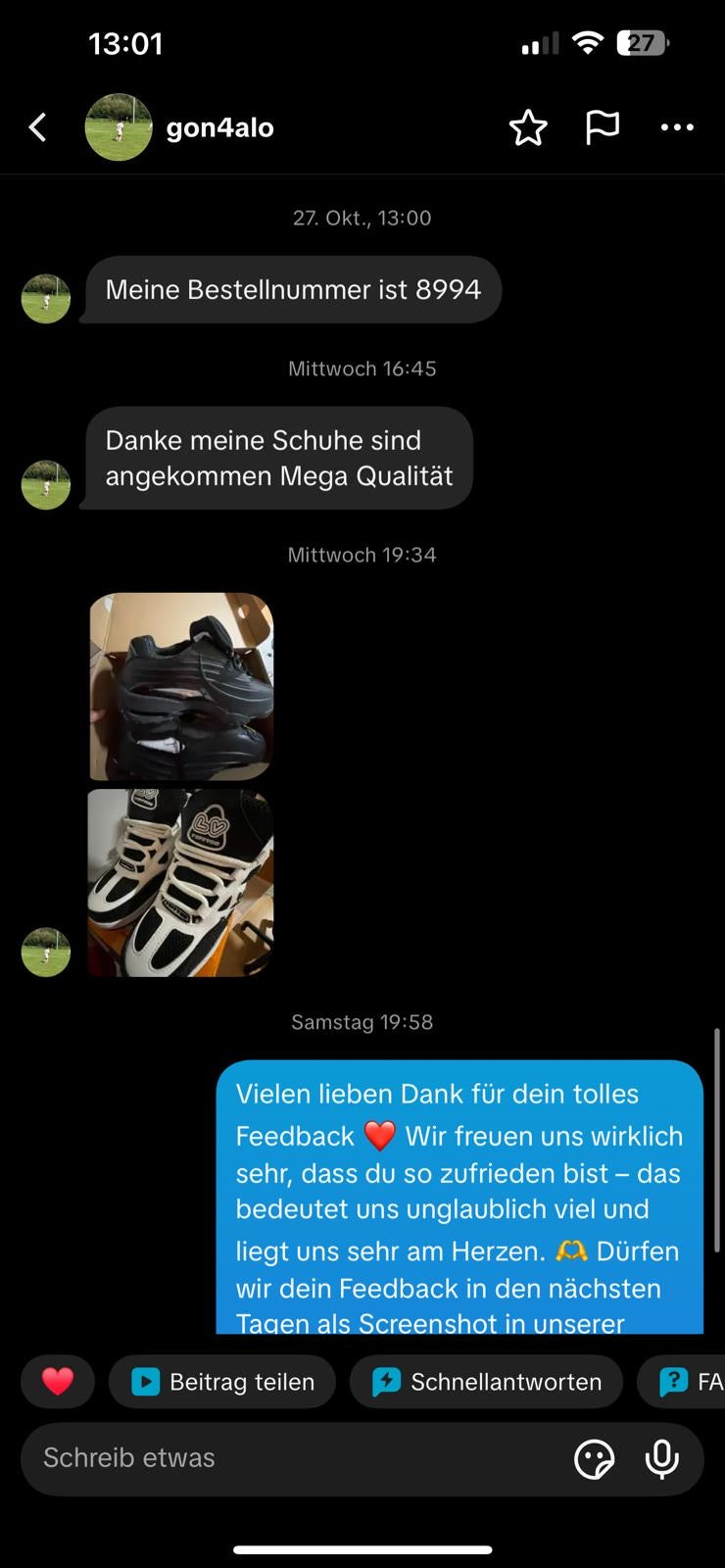Screen dimensions: 725x1568
Task: Flag this chat with the flag icon
Action: [603, 127]
